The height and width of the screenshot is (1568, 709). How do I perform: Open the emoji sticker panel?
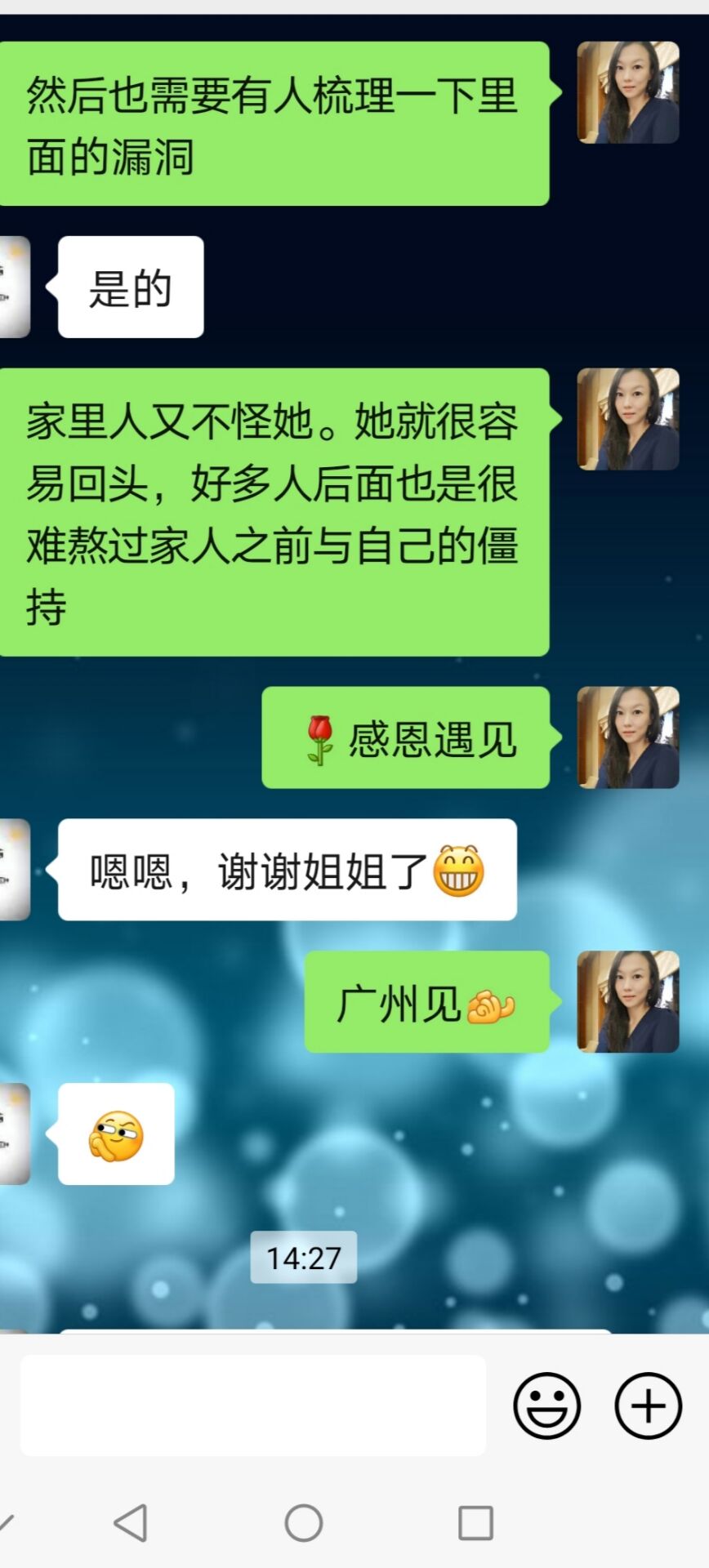(546, 1405)
